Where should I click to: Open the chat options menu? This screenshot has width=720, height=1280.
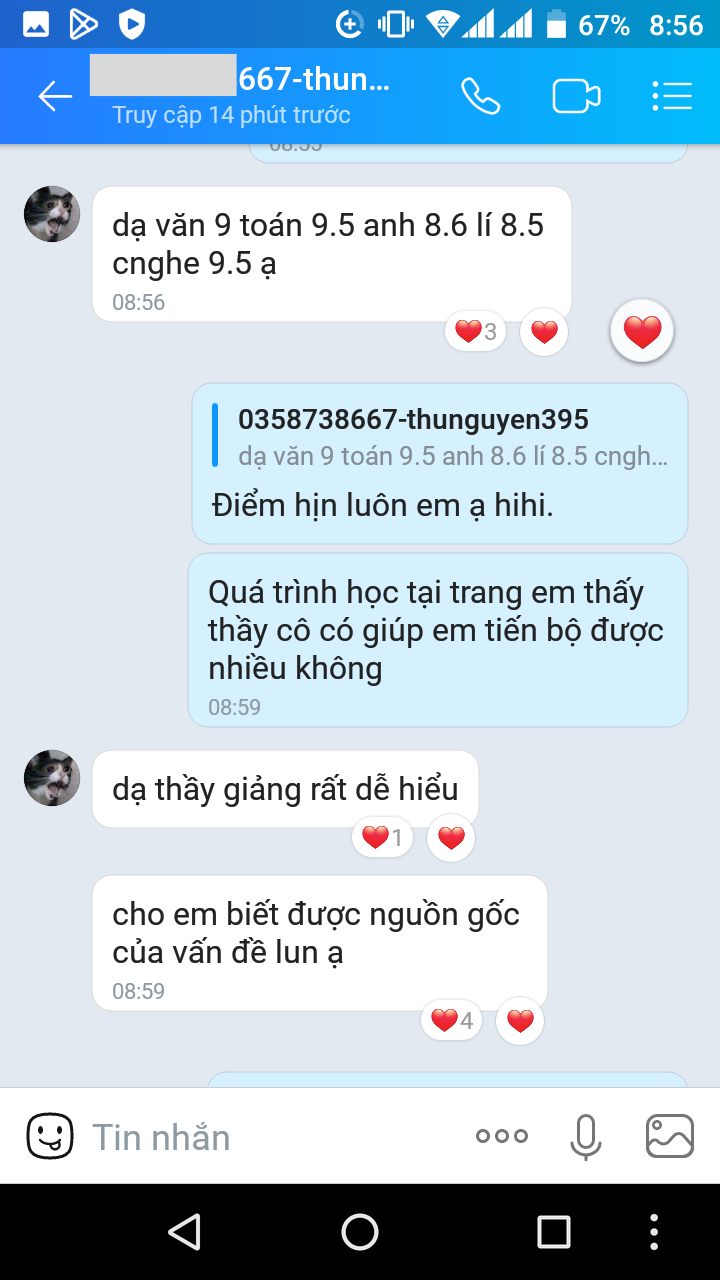(x=672, y=97)
